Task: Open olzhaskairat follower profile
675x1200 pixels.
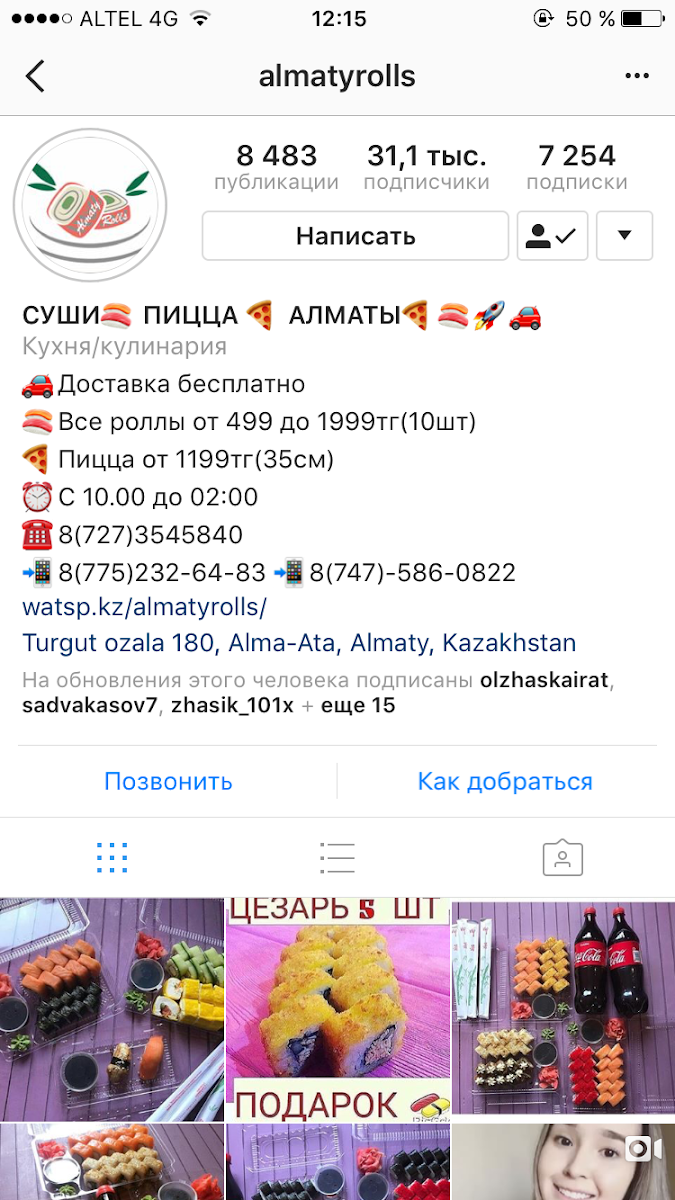Action: point(545,680)
